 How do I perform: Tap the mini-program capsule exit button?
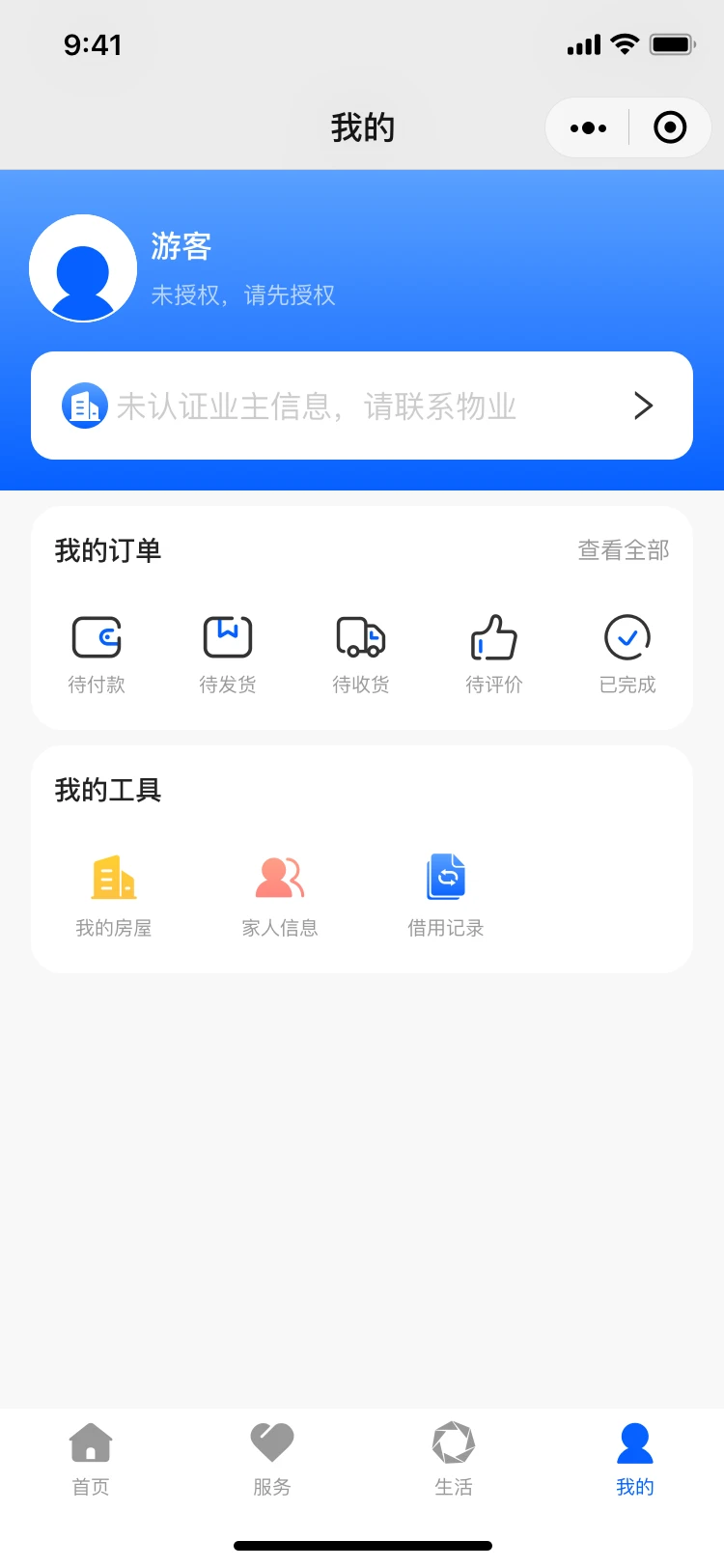tap(669, 126)
